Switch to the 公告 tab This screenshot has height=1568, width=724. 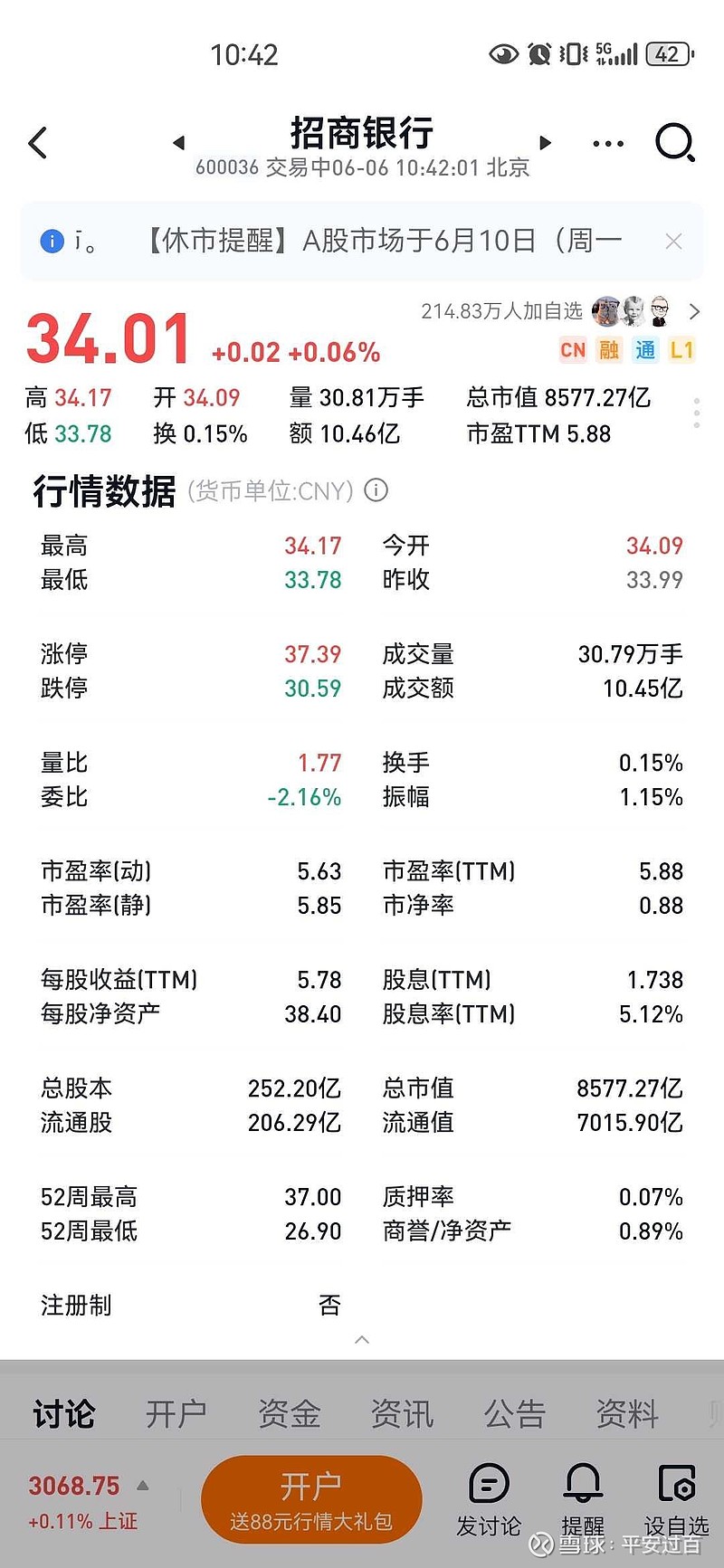point(515,1413)
